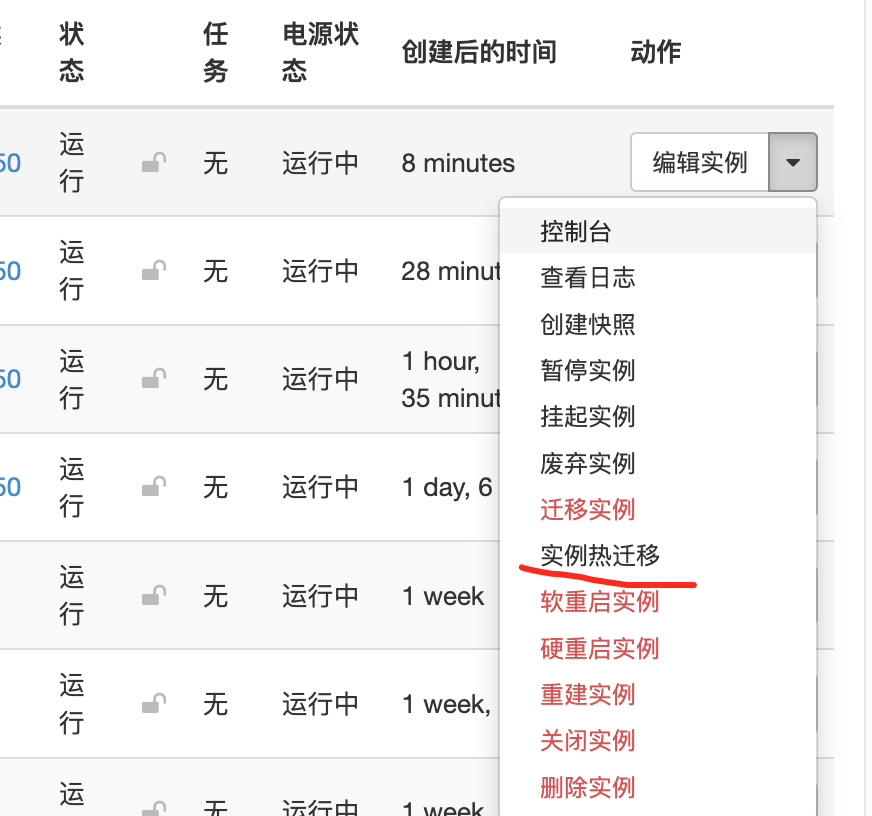Select 查看日志 in the dropdown
The image size is (872, 816).
tap(587, 278)
